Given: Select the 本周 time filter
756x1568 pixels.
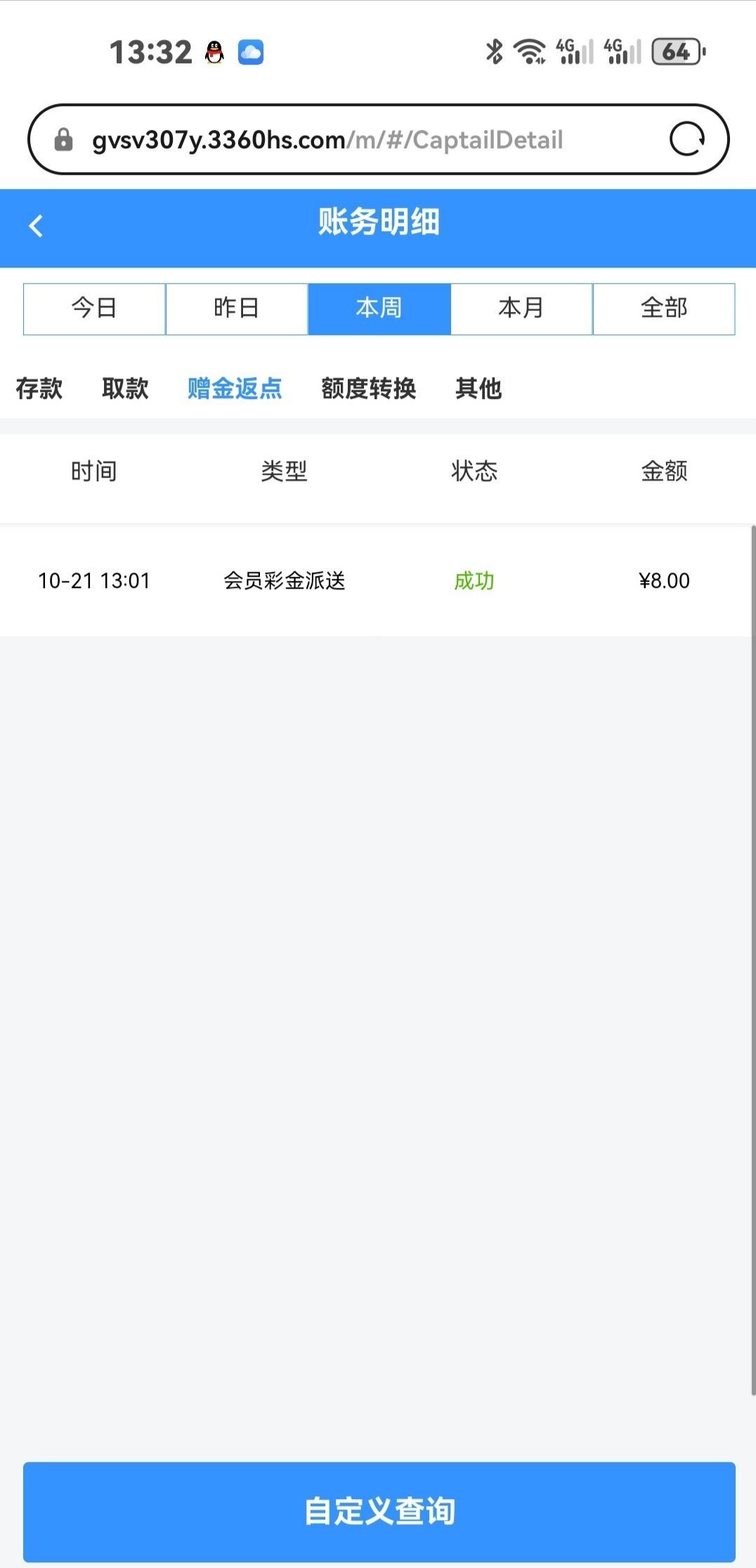Looking at the screenshot, I should pyautogui.click(x=379, y=308).
